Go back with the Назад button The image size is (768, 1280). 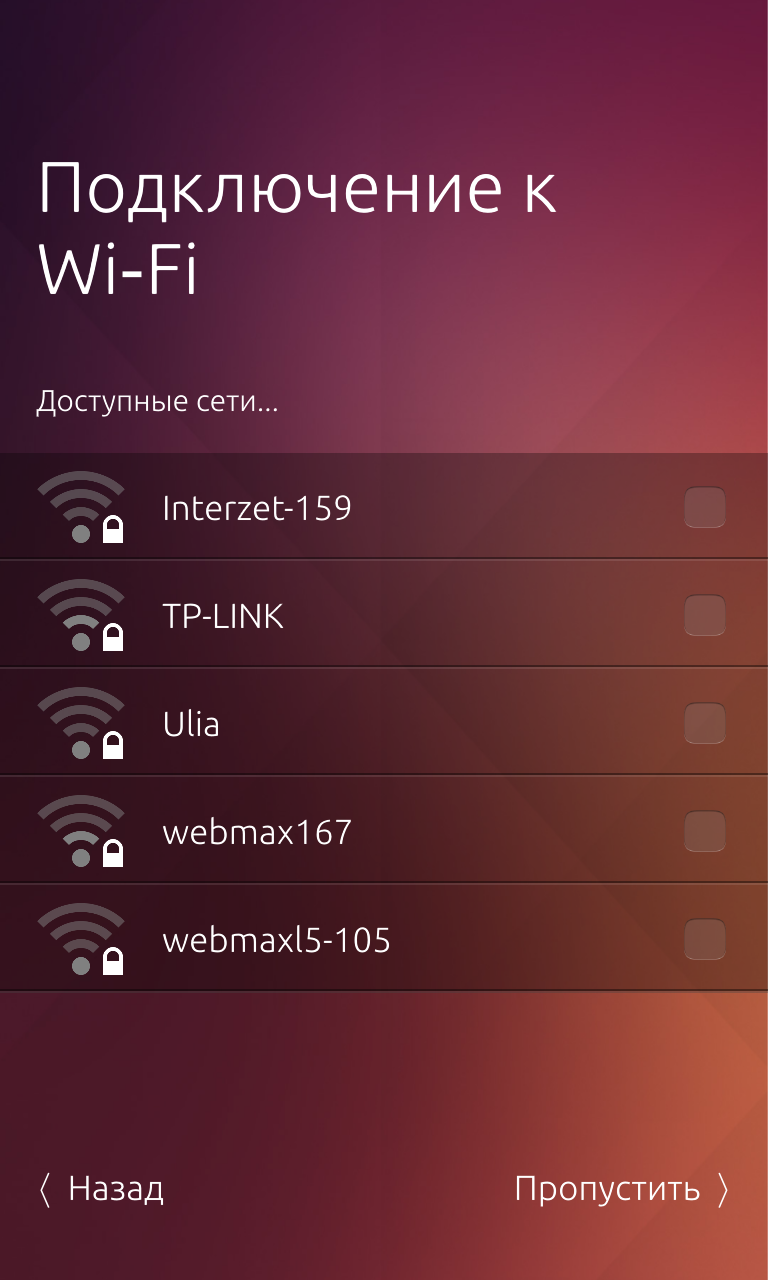coord(101,1189)
